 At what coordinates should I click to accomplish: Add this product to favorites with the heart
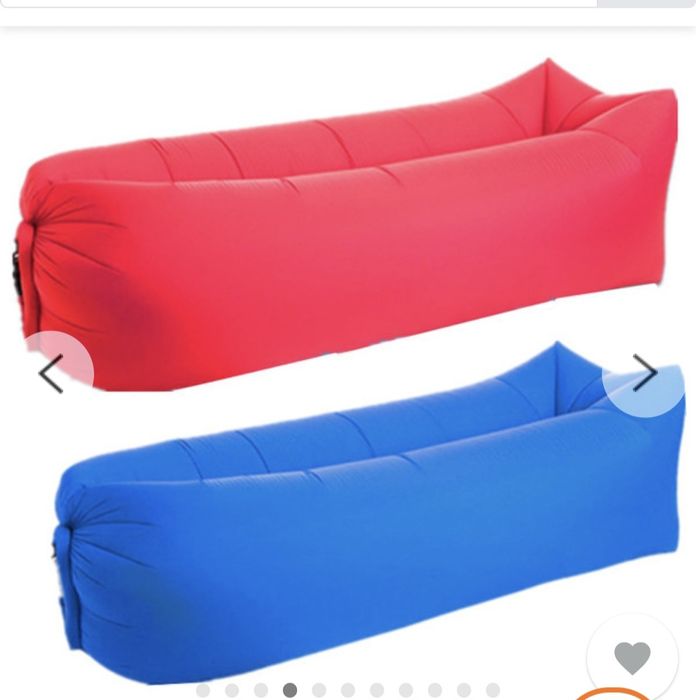(x=632, y=658)
